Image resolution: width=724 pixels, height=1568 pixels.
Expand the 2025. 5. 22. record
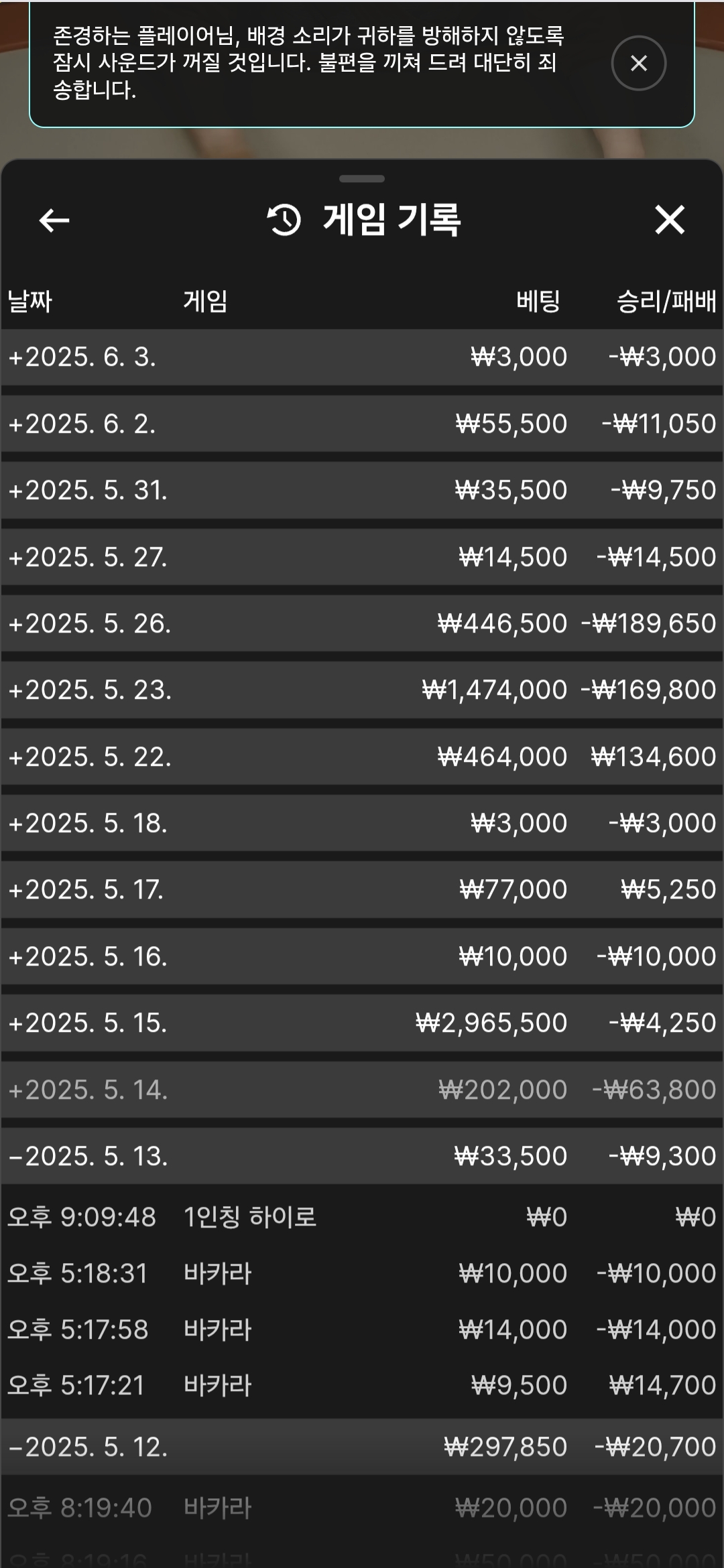pyautogui.click(x=362, y=757)
